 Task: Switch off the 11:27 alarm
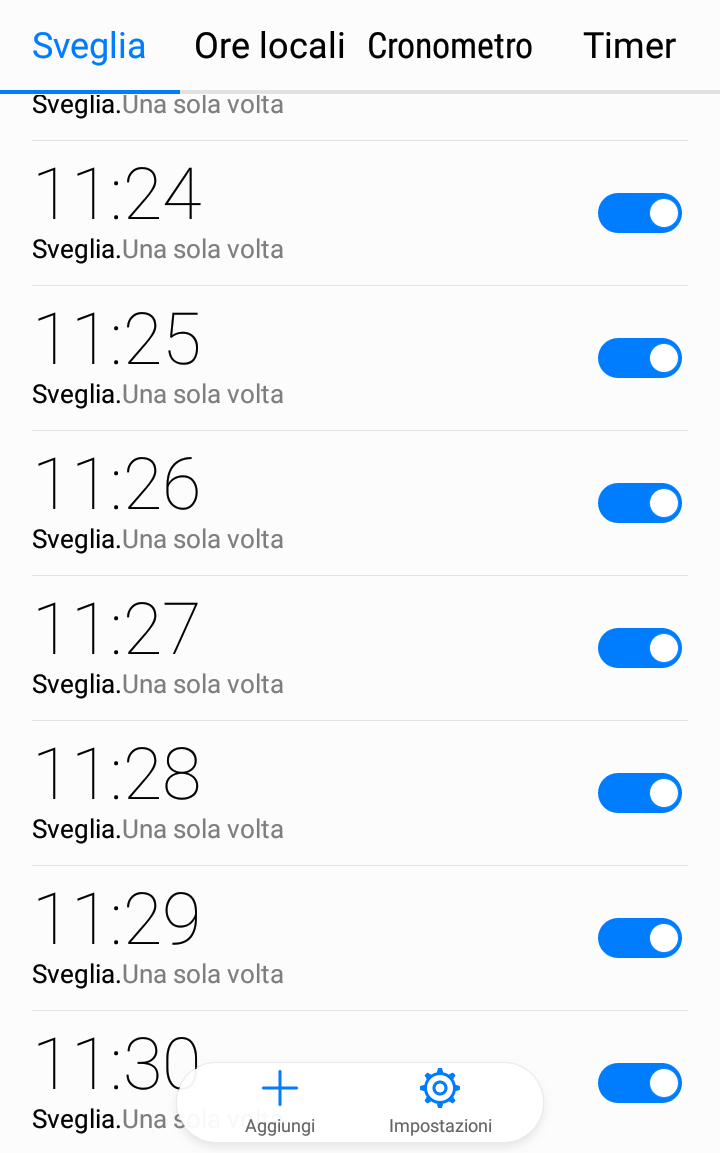[x=639, y=648]
